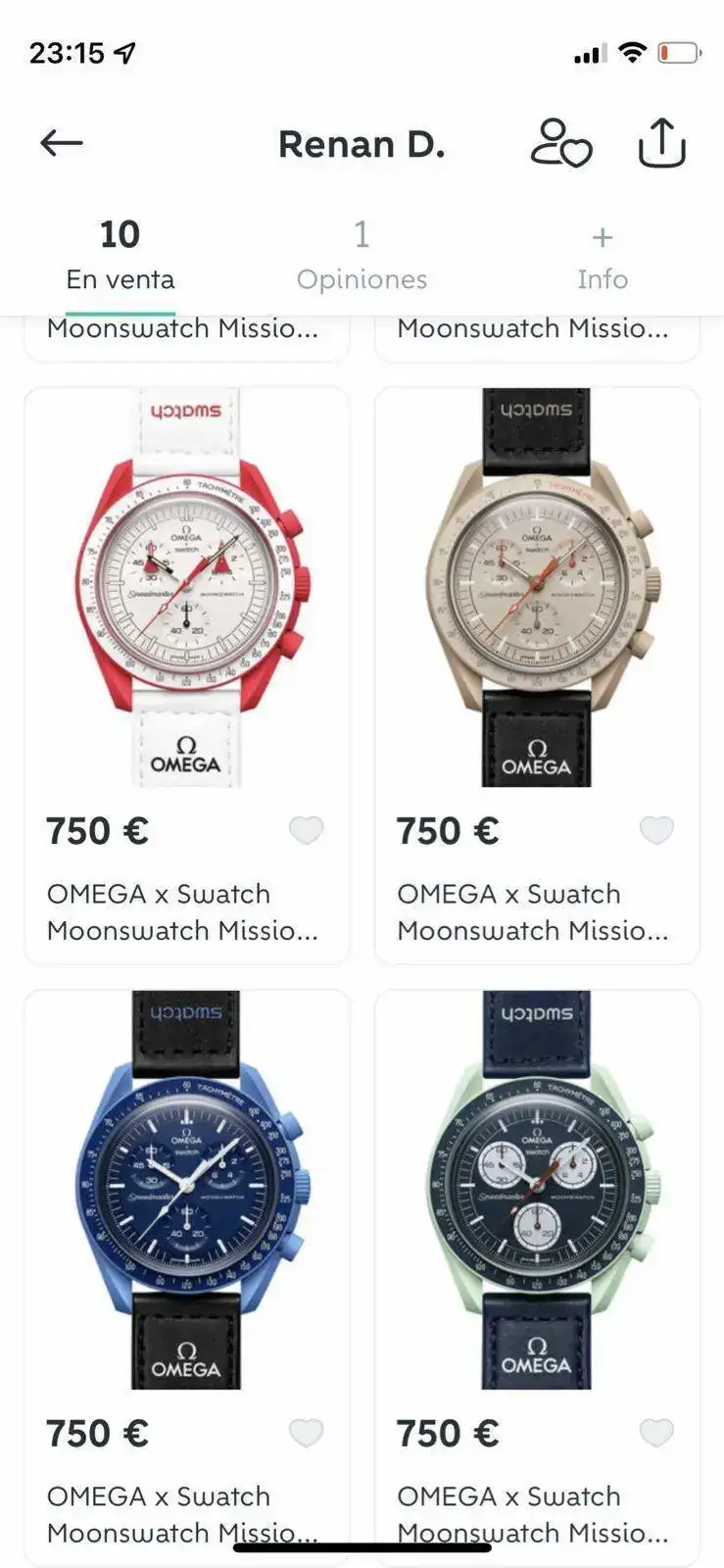Viewport: 724px width, 1568px height.
Task: Go back with the arrow icon
Action: pyautogui.click(x=61, y=143)
